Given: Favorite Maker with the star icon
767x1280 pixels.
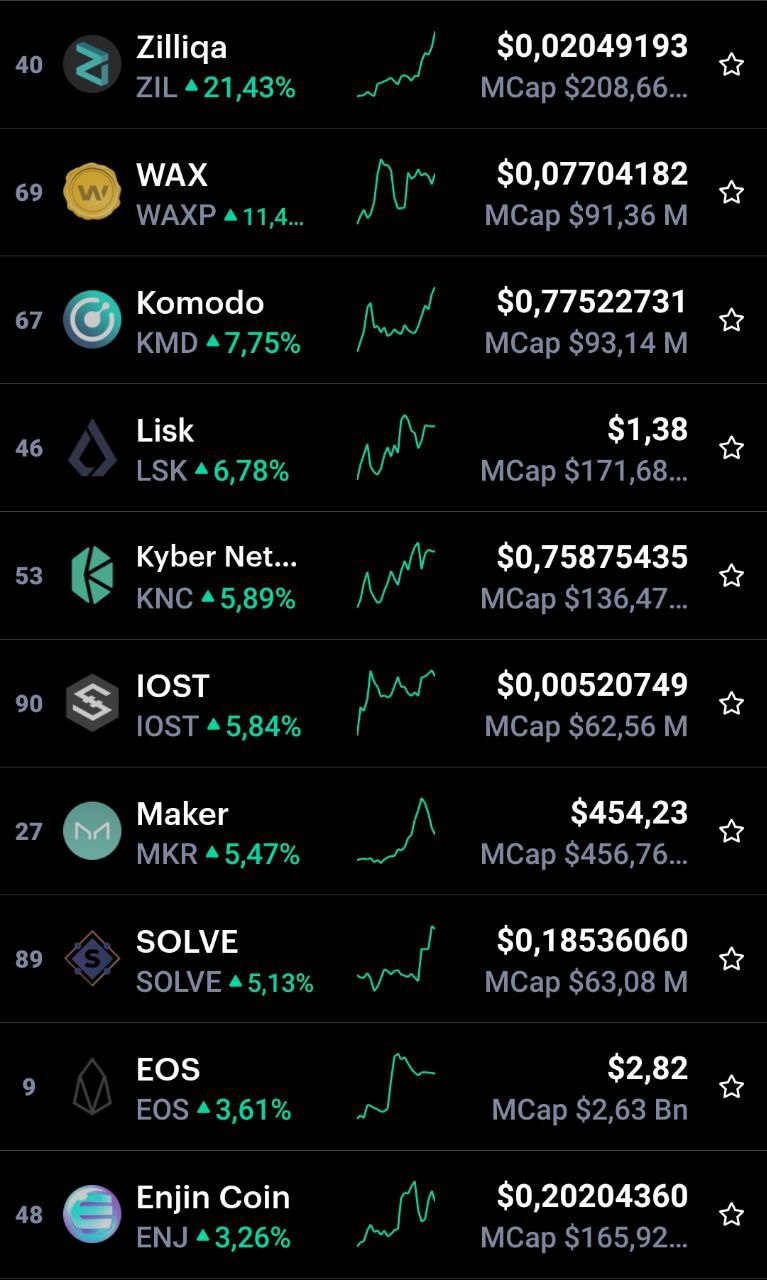Looking at the screenshot, I should [x=732, y=831].
